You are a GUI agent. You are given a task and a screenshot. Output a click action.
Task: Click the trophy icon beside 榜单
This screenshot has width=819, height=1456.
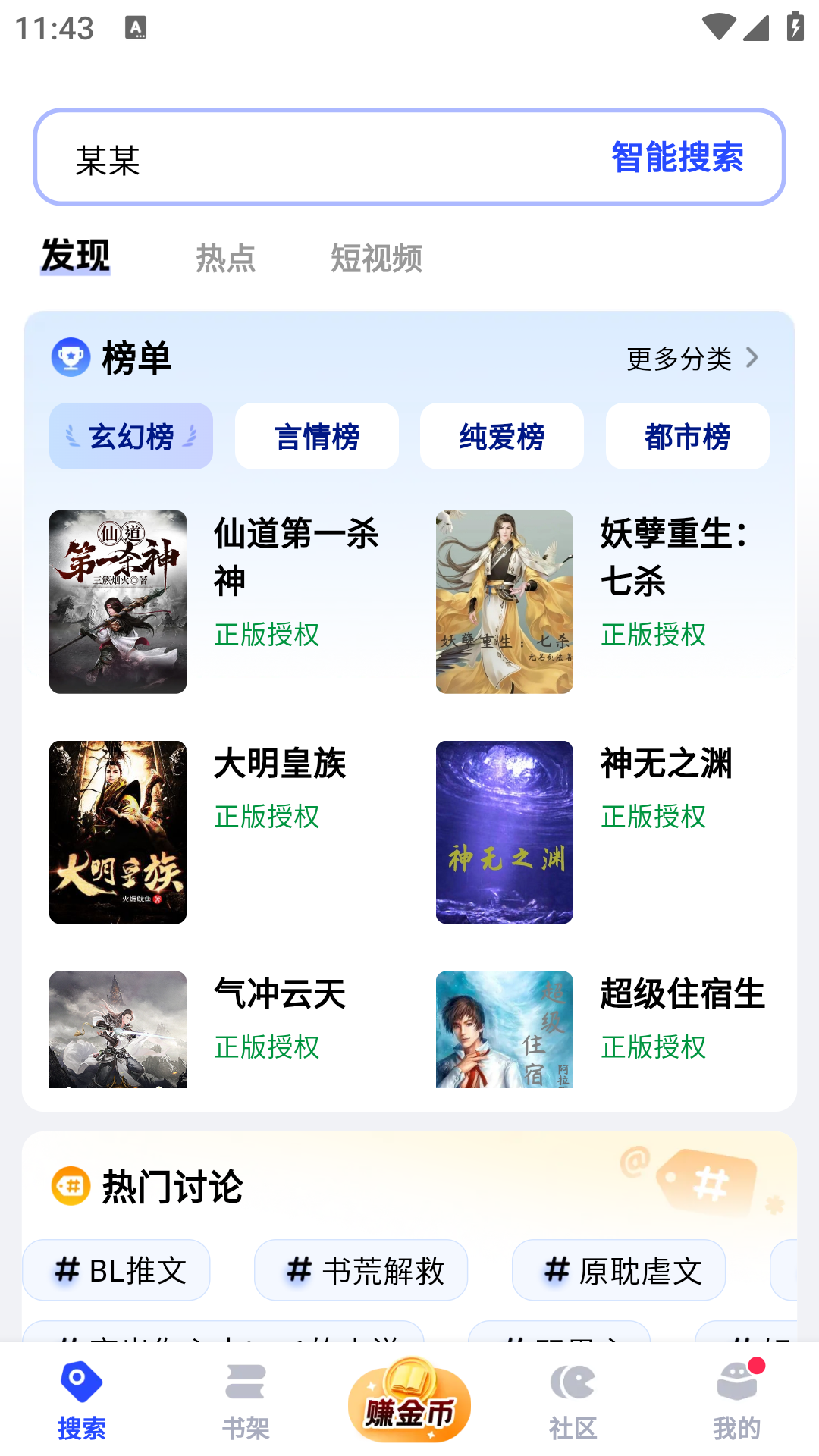point(71,357)
